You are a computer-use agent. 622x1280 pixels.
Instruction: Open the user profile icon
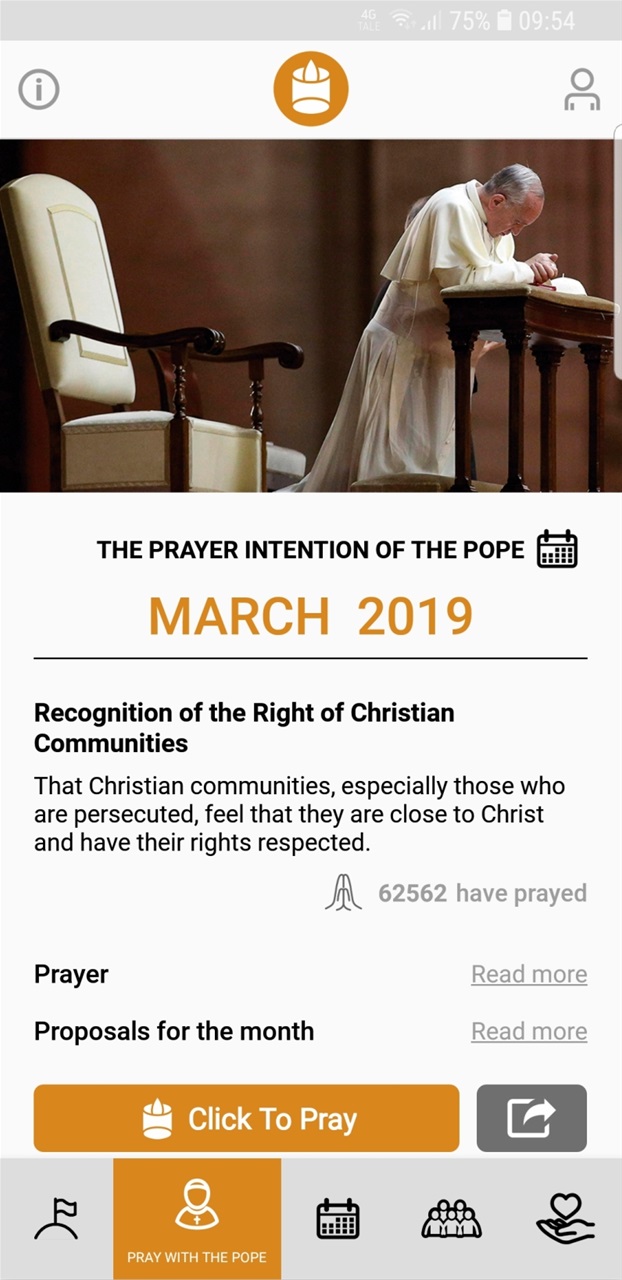(581, 89)
